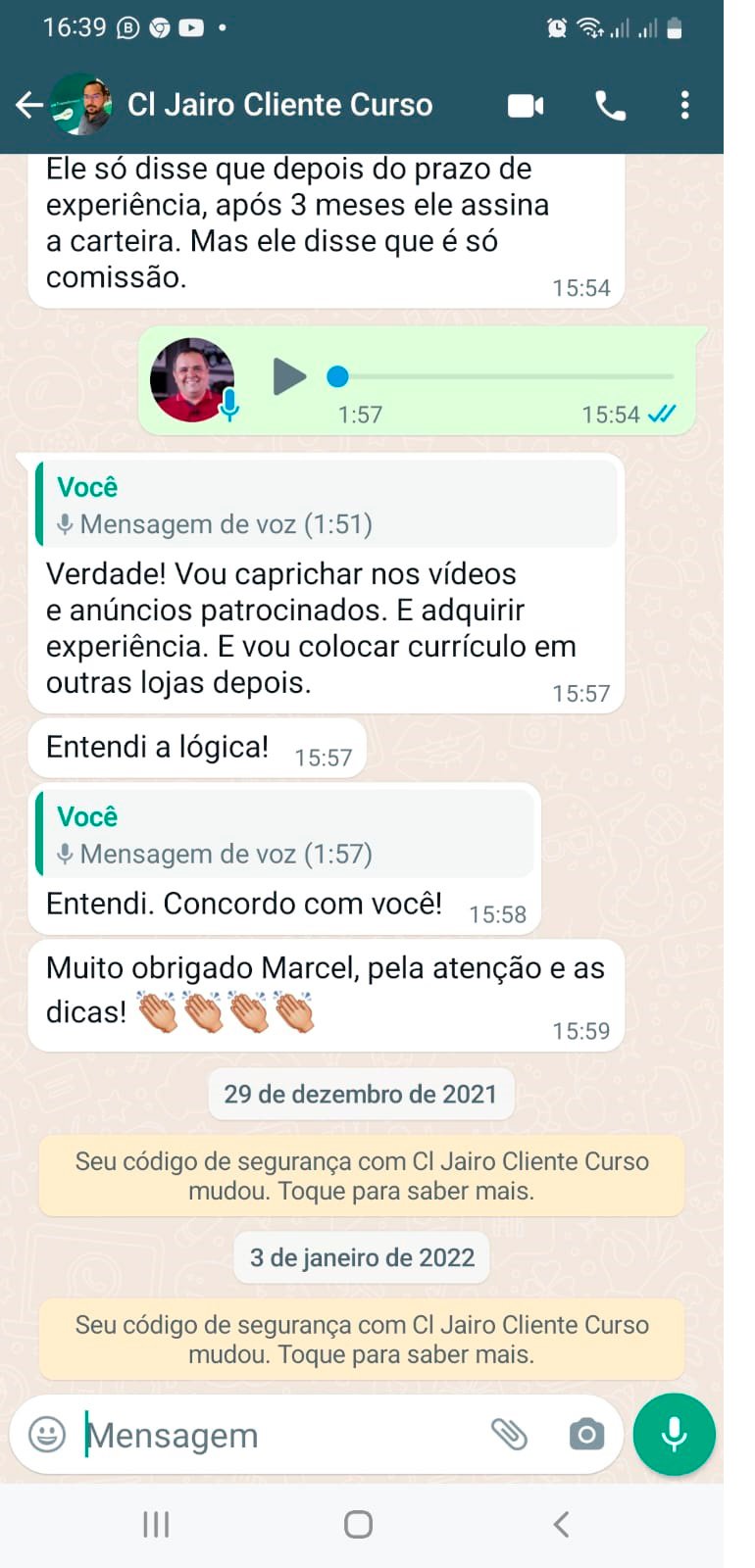Tap the security code change notice to learn more
Image resolution: width=755 pixels, height=1568 pixels.
point(361,1176)
